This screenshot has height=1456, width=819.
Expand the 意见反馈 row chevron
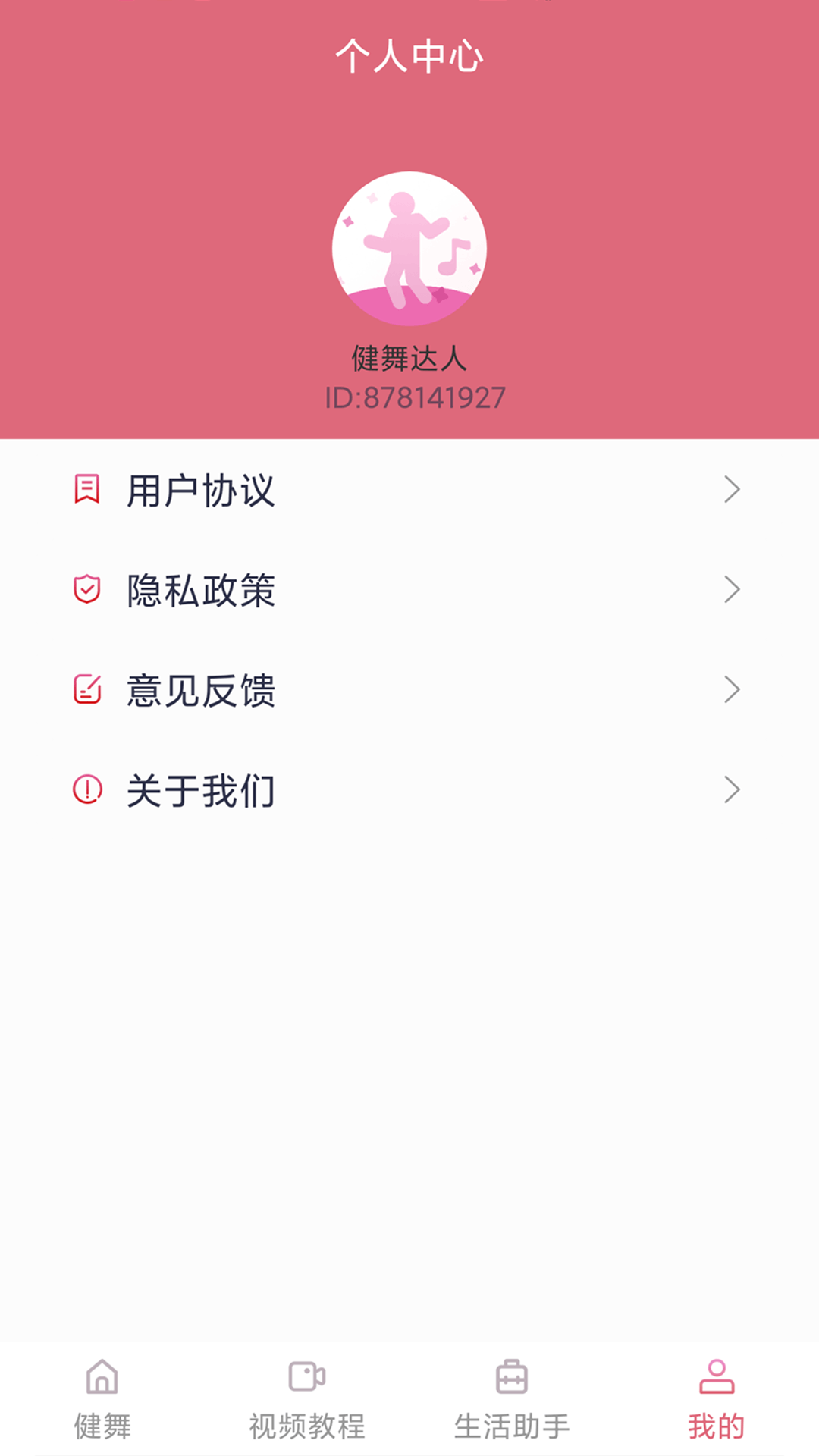tap(732, 689)
